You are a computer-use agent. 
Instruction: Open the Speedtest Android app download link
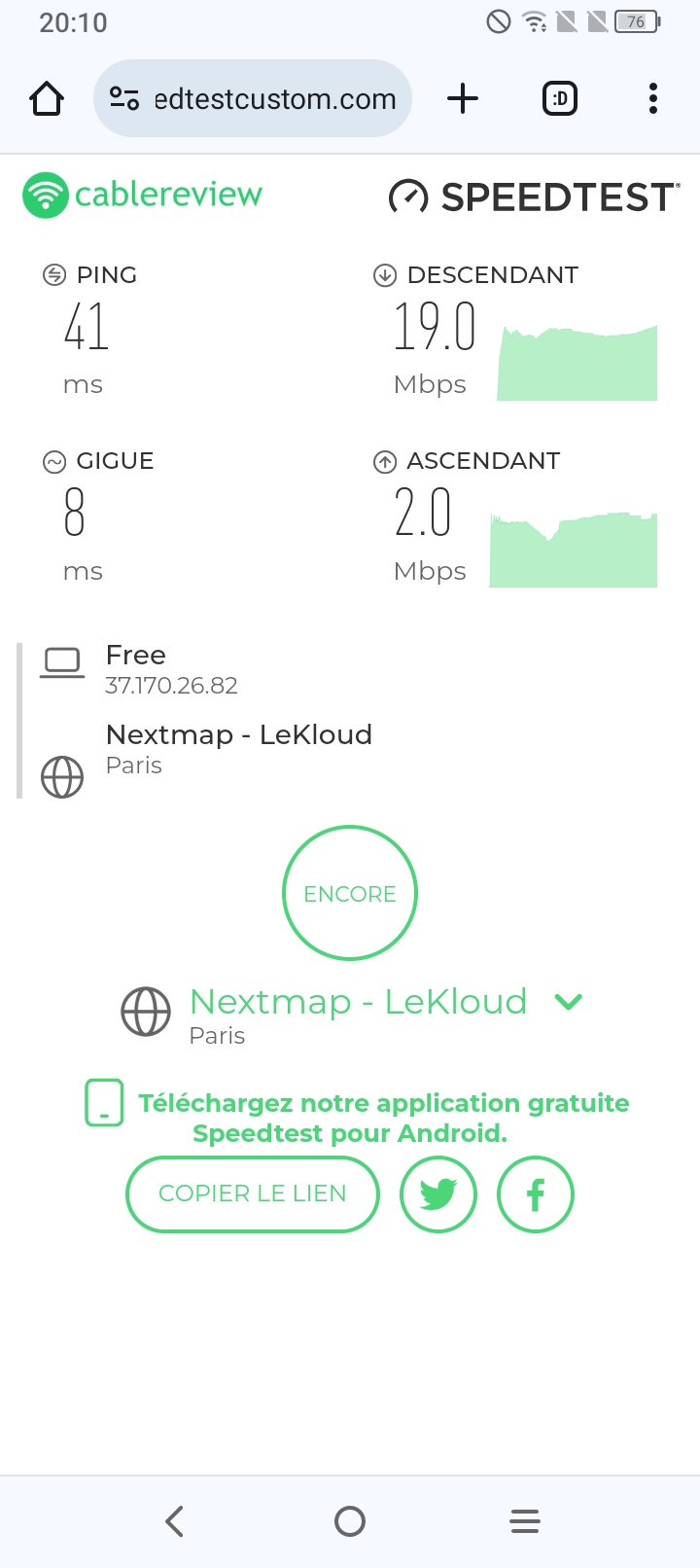(383, 1118)
